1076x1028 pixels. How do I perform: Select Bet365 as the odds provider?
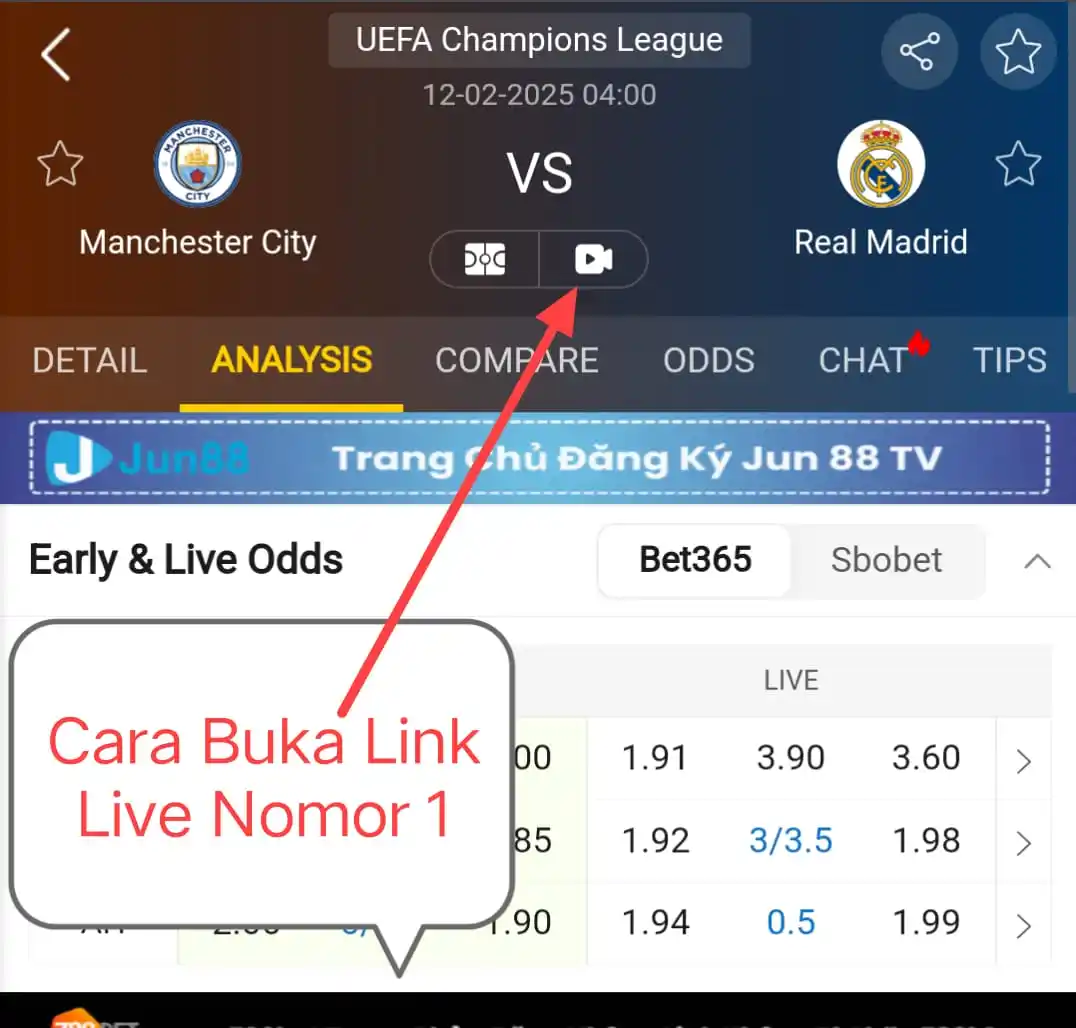(695, 560)
